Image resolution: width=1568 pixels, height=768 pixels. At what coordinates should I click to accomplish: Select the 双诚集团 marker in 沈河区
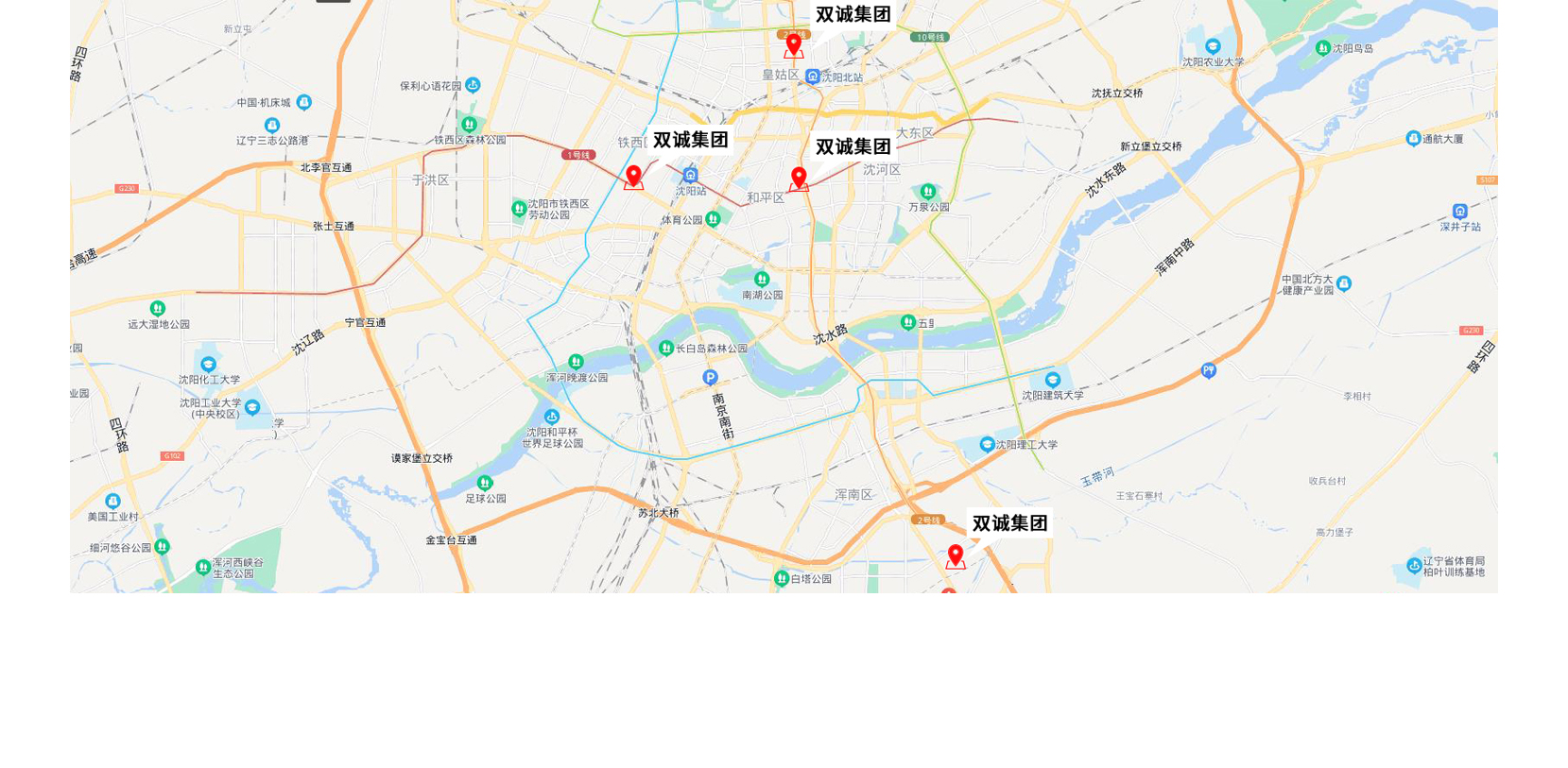click(799, 178)
